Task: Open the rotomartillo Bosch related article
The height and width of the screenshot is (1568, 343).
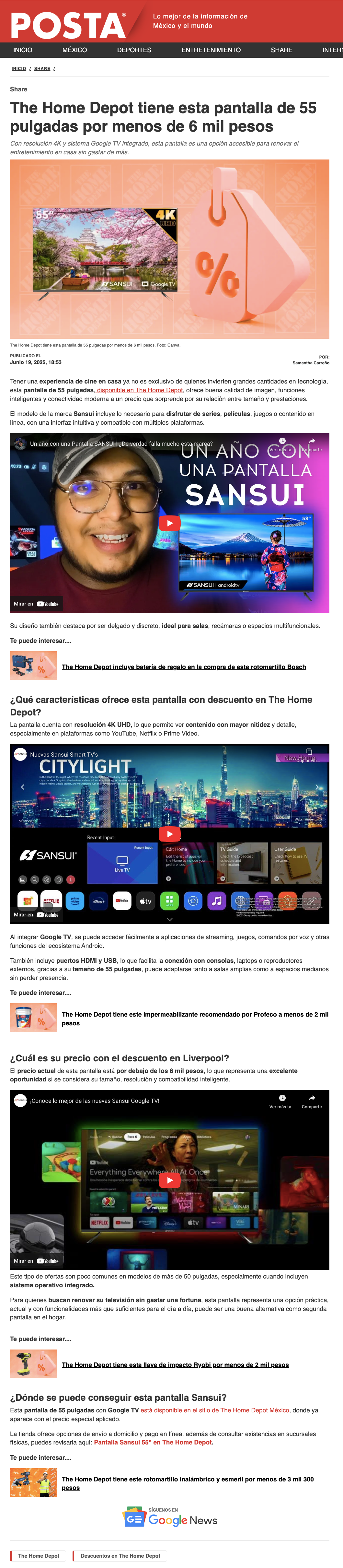Action: [x=183, y=667]
